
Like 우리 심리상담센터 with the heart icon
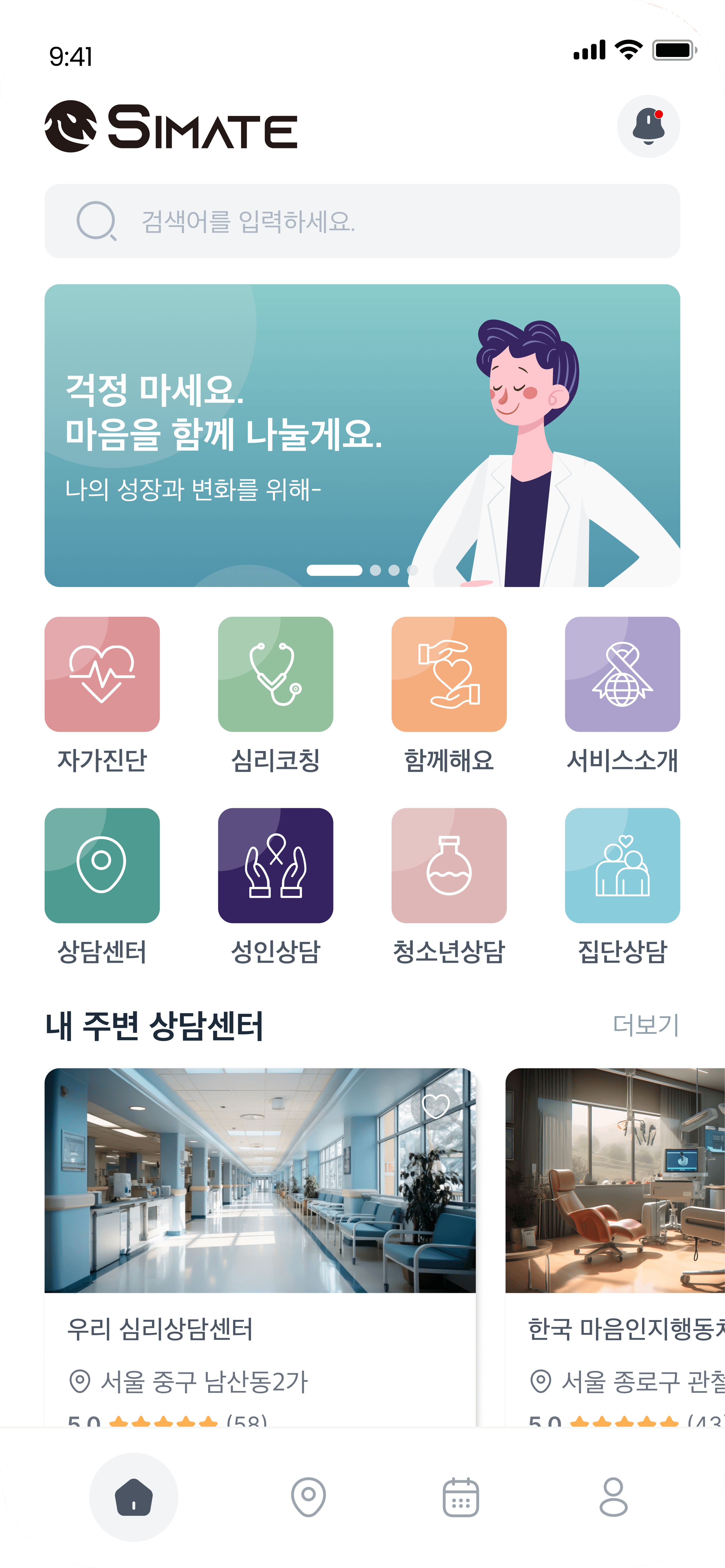coord(436,1105)
